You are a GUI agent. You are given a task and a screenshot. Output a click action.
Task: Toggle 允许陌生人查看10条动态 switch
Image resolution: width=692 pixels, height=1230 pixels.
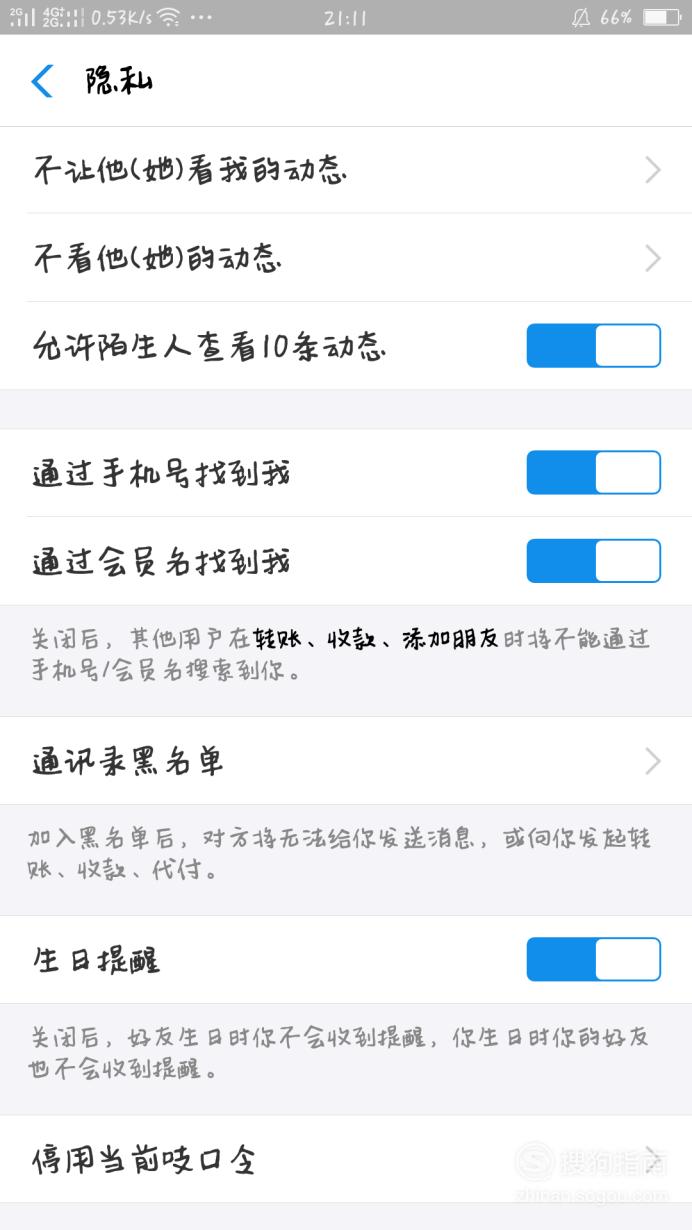(x=593, y=346)
